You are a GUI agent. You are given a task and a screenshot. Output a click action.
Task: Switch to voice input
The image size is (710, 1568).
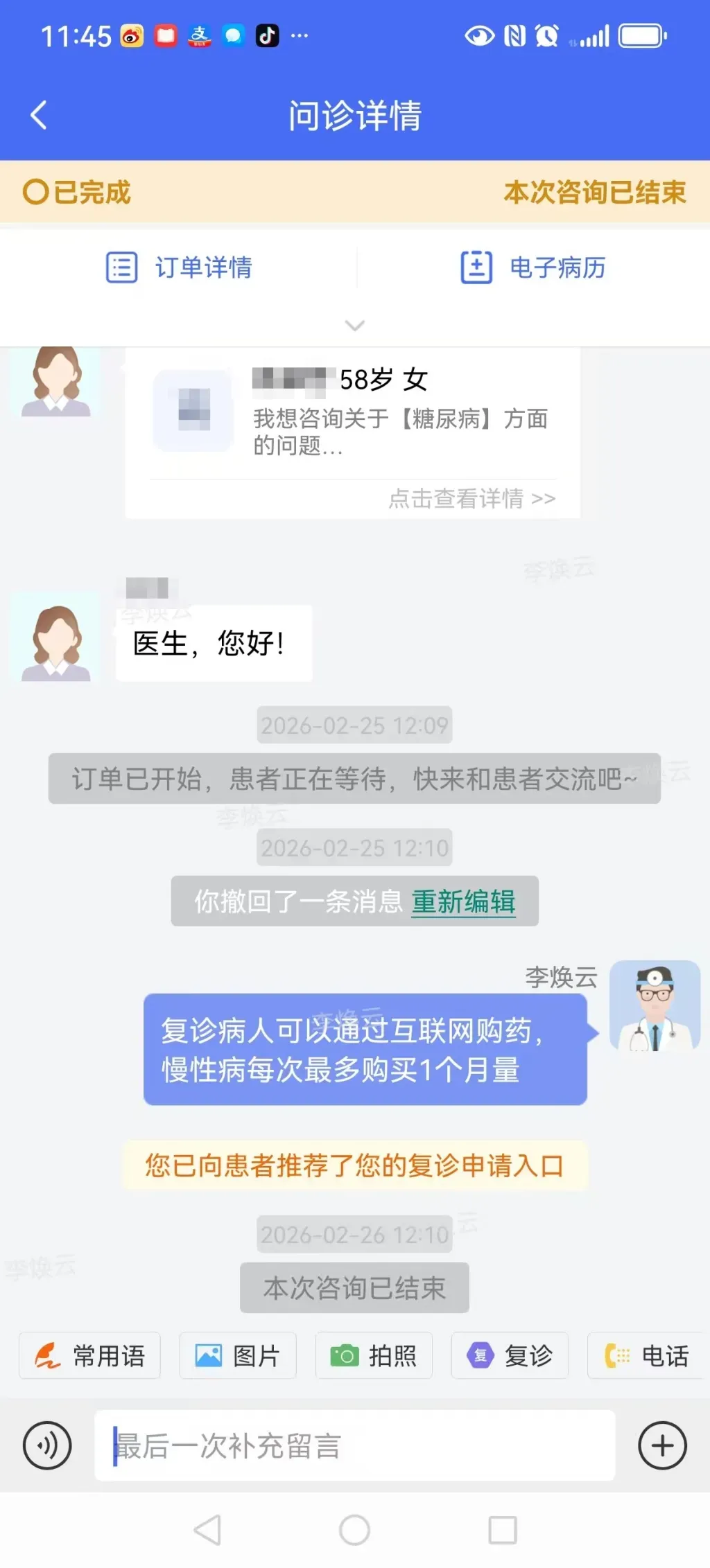tap(47, 1445)
